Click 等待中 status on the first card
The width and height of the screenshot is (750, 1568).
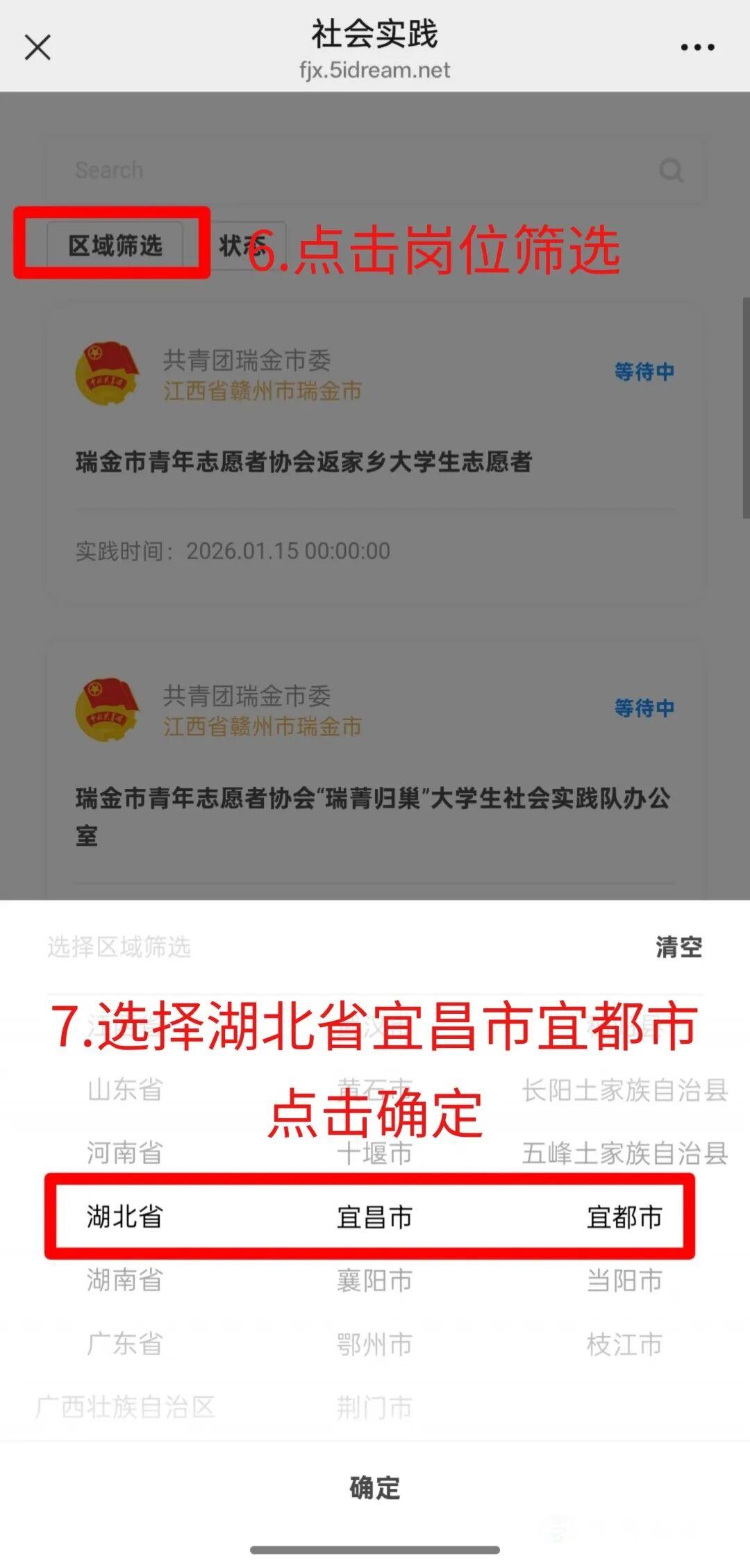[x=643, y=372]
